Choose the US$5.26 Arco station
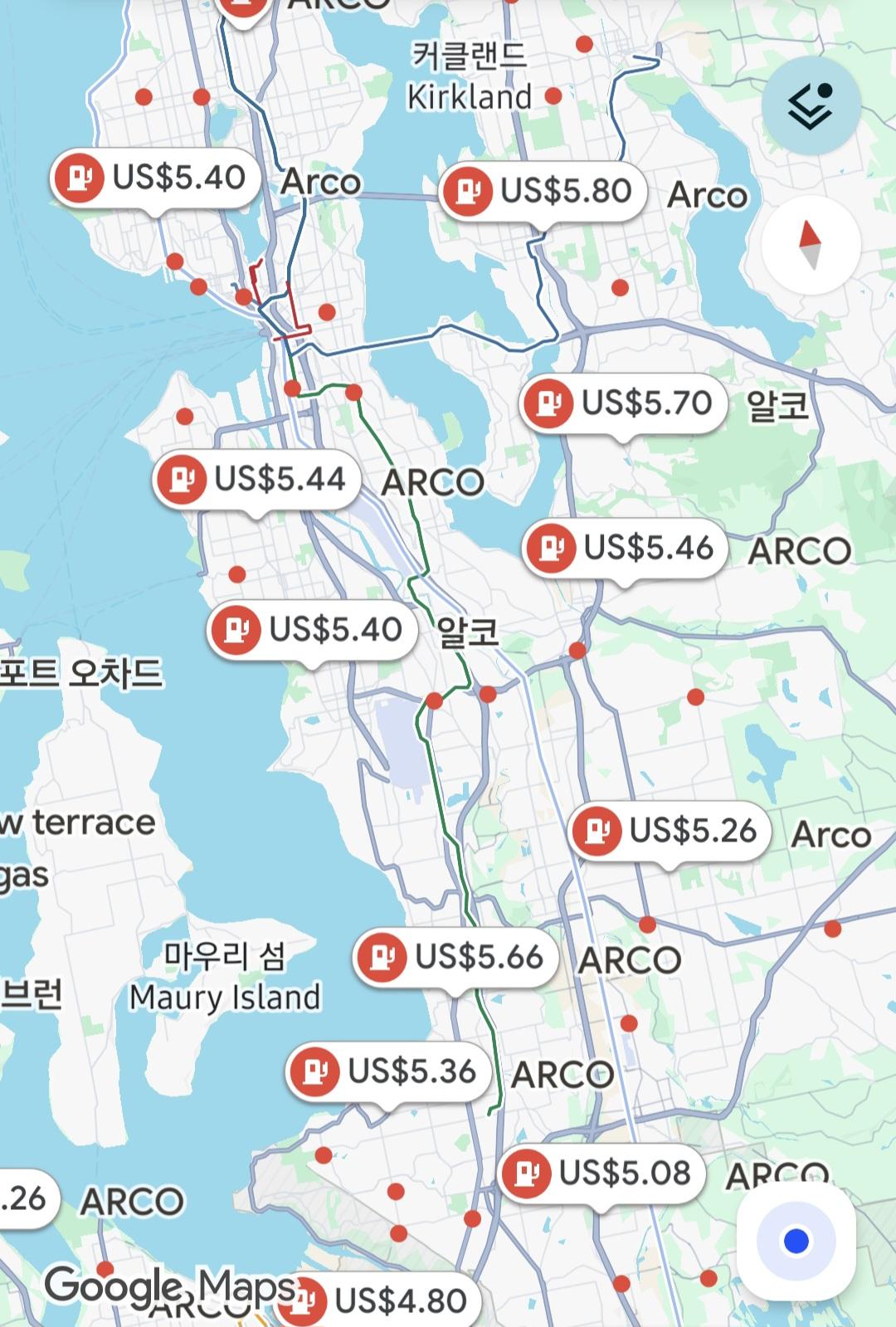The height and width of the screenshot is (1327, 896). [x=670, y=832]
